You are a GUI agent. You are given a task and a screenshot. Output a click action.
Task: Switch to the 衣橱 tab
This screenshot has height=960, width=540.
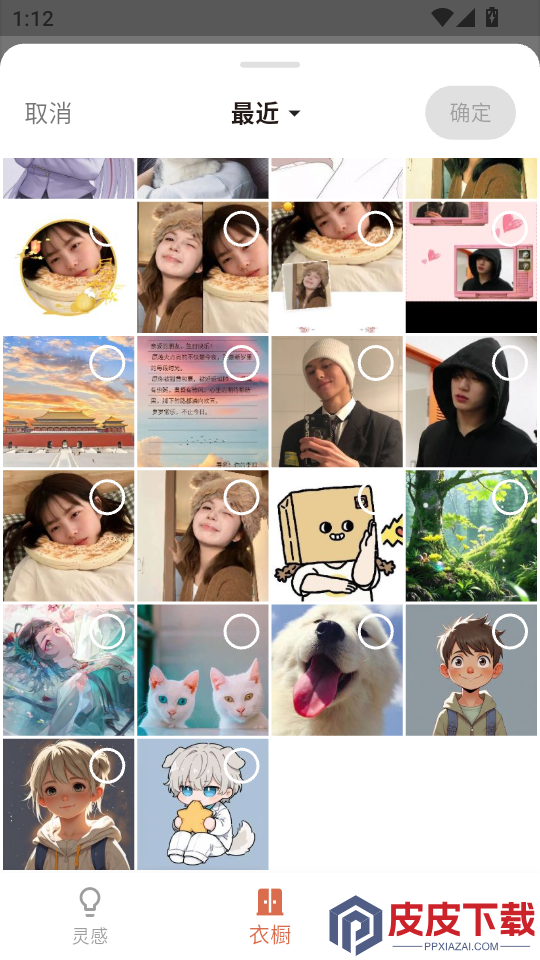pyautogui.click(x=270, y=916)
